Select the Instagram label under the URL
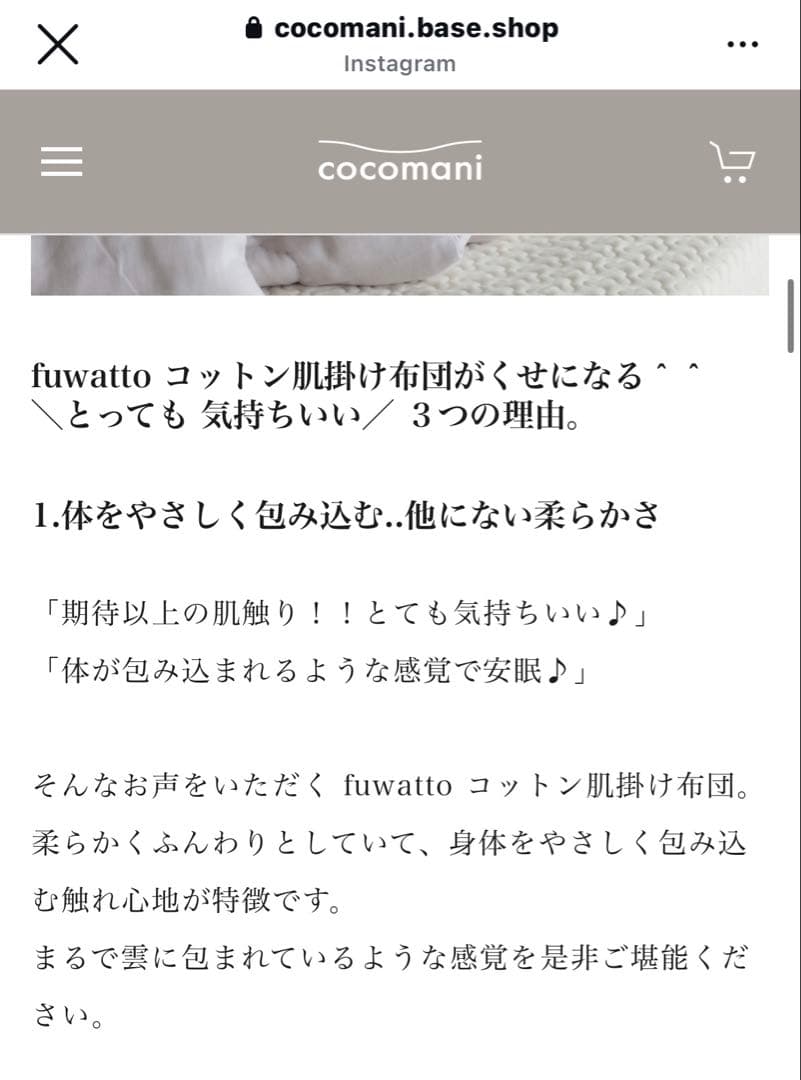The image size is (801, 1080). (399, 64)
